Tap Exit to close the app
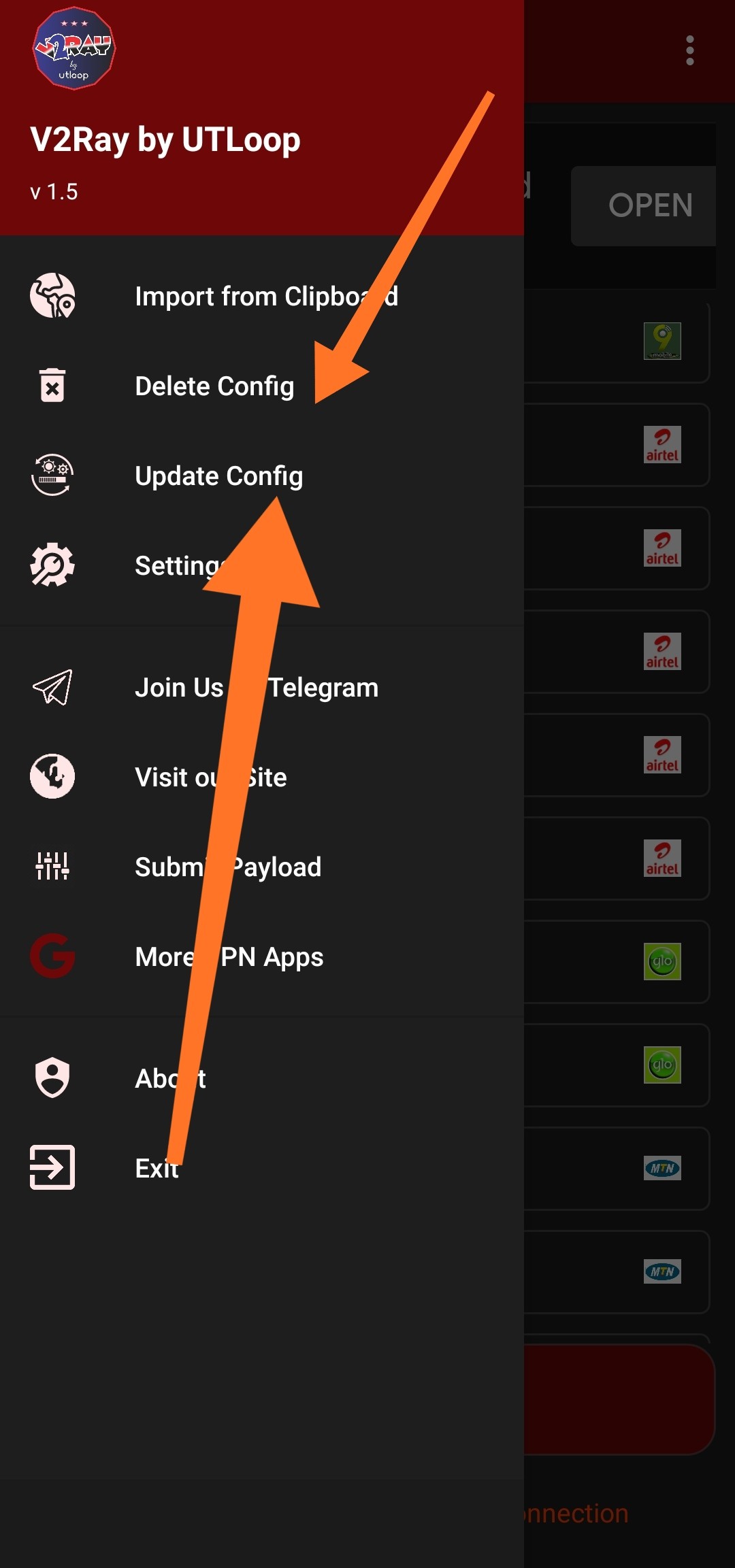The width and height of the screenshot is (735, 1568). [x=262, y=1169]
